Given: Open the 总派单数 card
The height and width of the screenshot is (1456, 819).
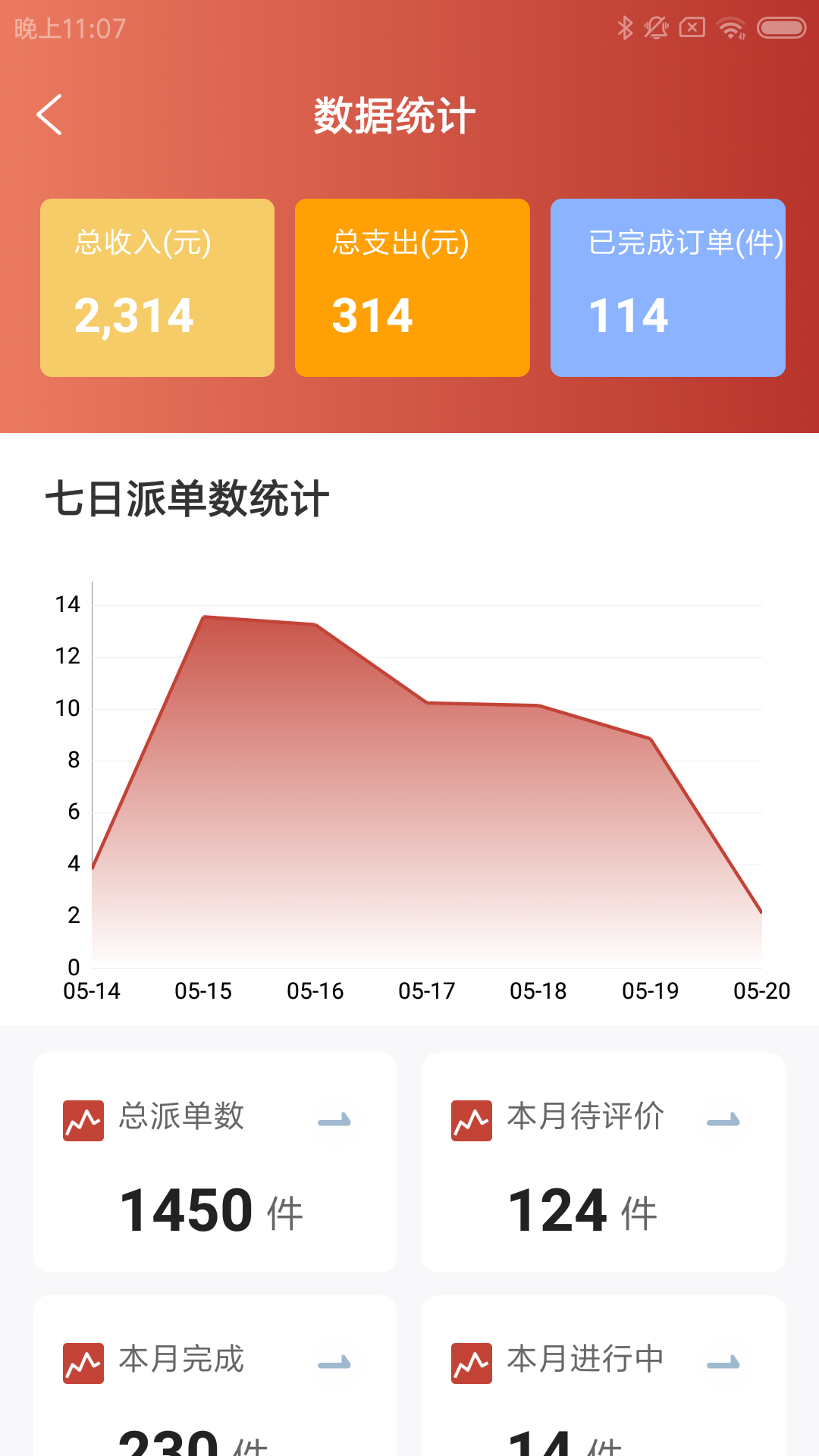Looking at the screenshot, I should (x=215, y=1162).
